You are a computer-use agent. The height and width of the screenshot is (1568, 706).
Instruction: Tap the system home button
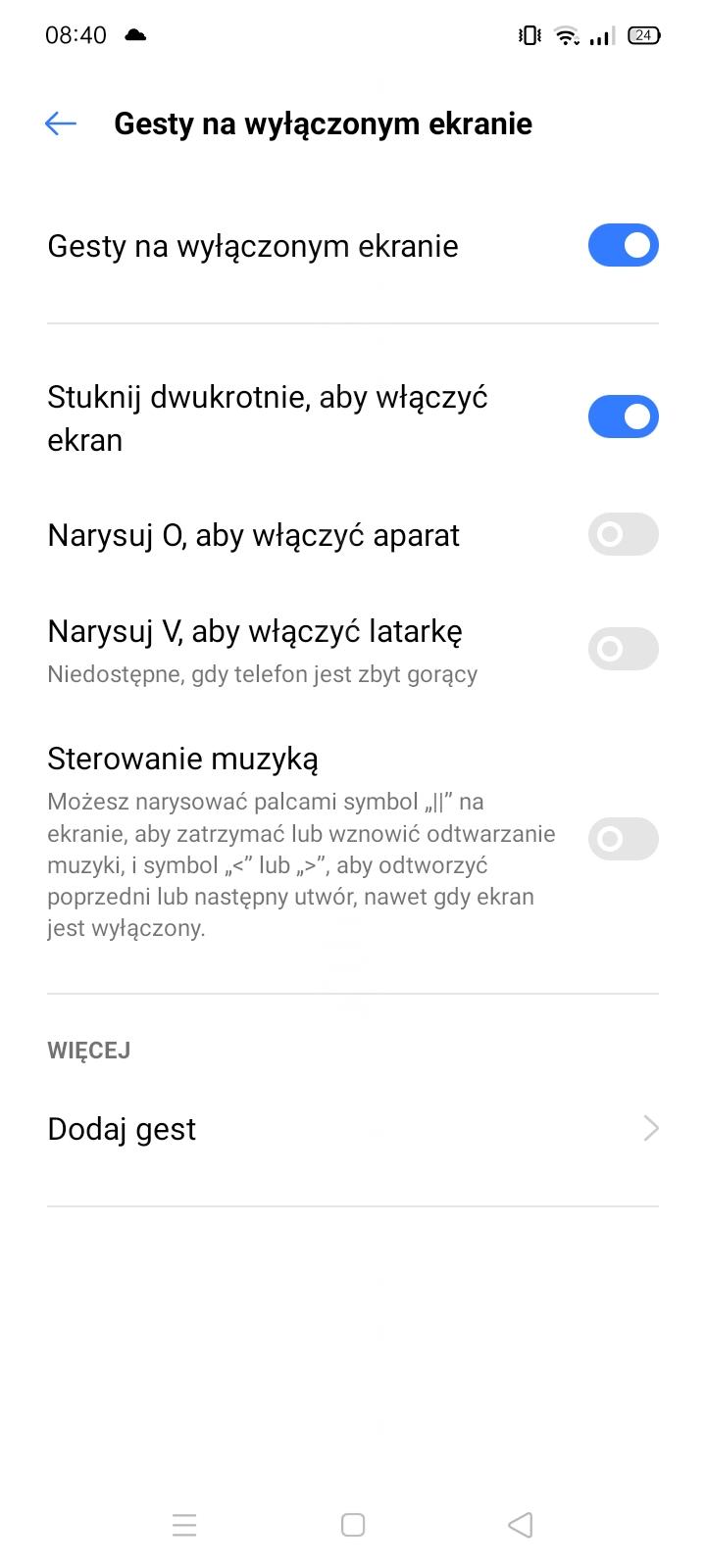[353, 1525]
